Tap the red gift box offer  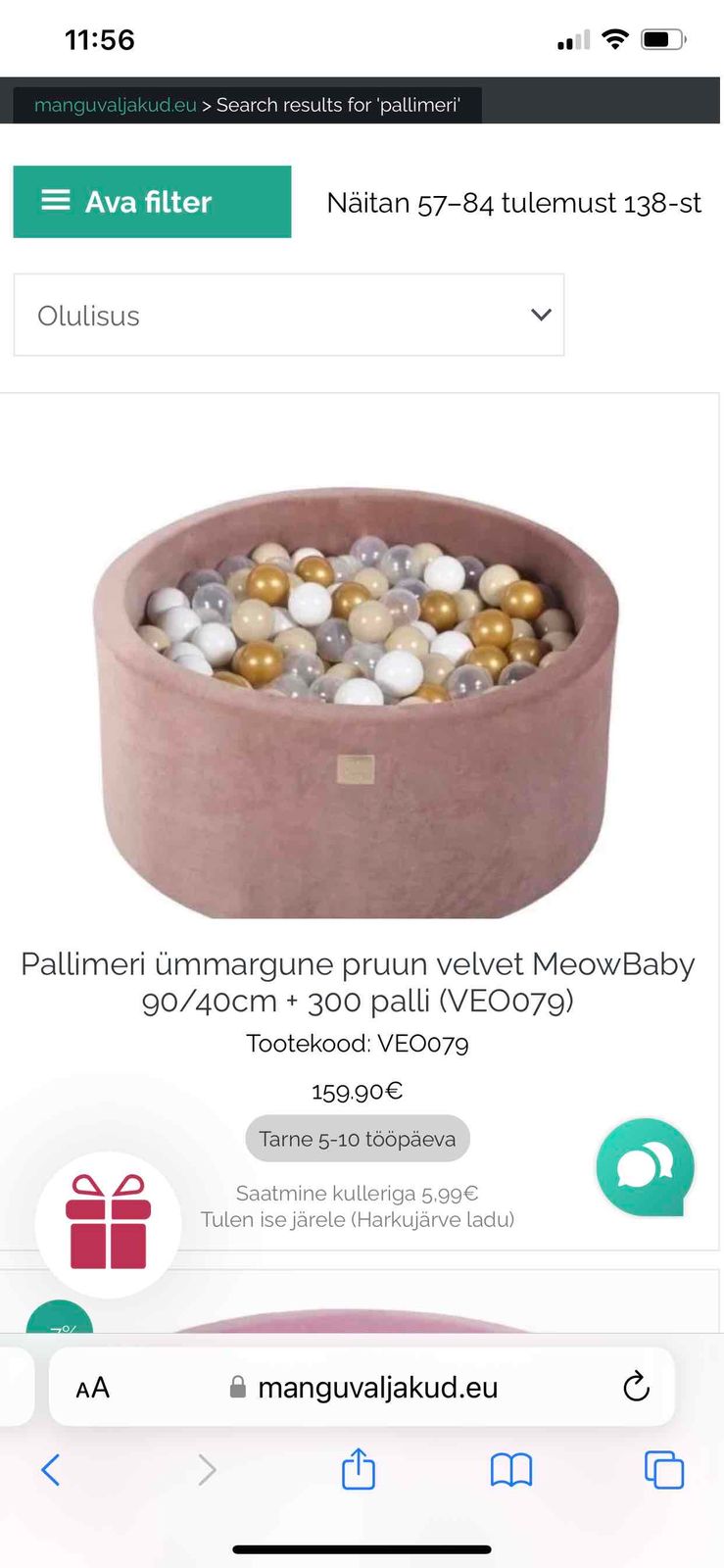(108, 1223)
